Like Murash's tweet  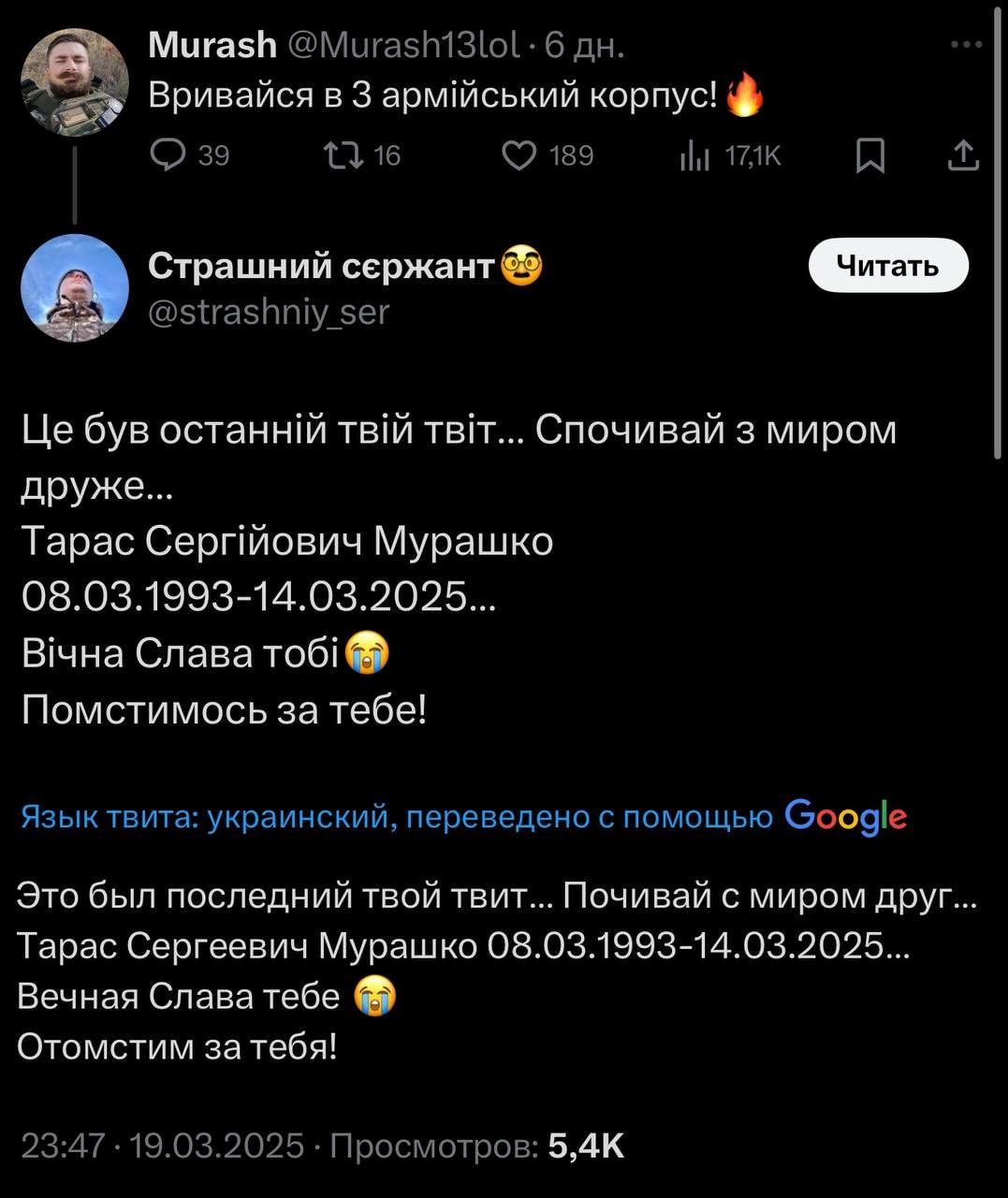[x=519, y=155]
